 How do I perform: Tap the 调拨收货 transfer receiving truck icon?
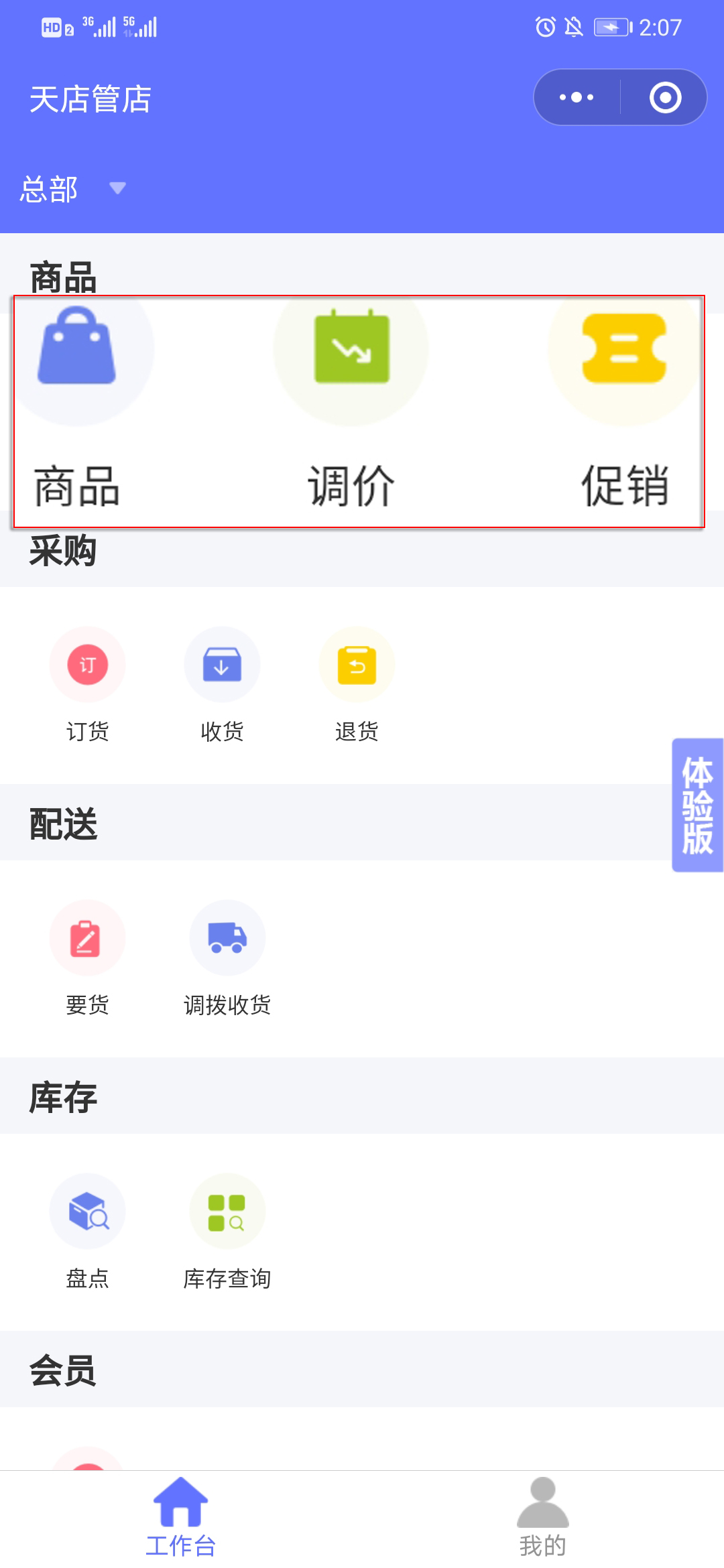pos(227,938)
